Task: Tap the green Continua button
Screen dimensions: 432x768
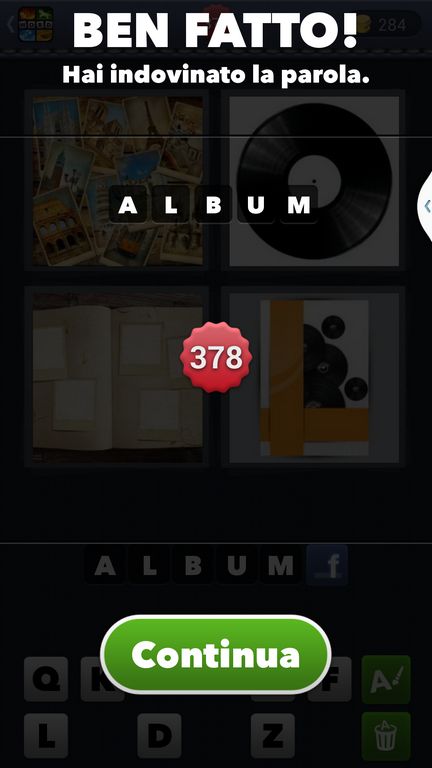Action: tap(216, 654)
